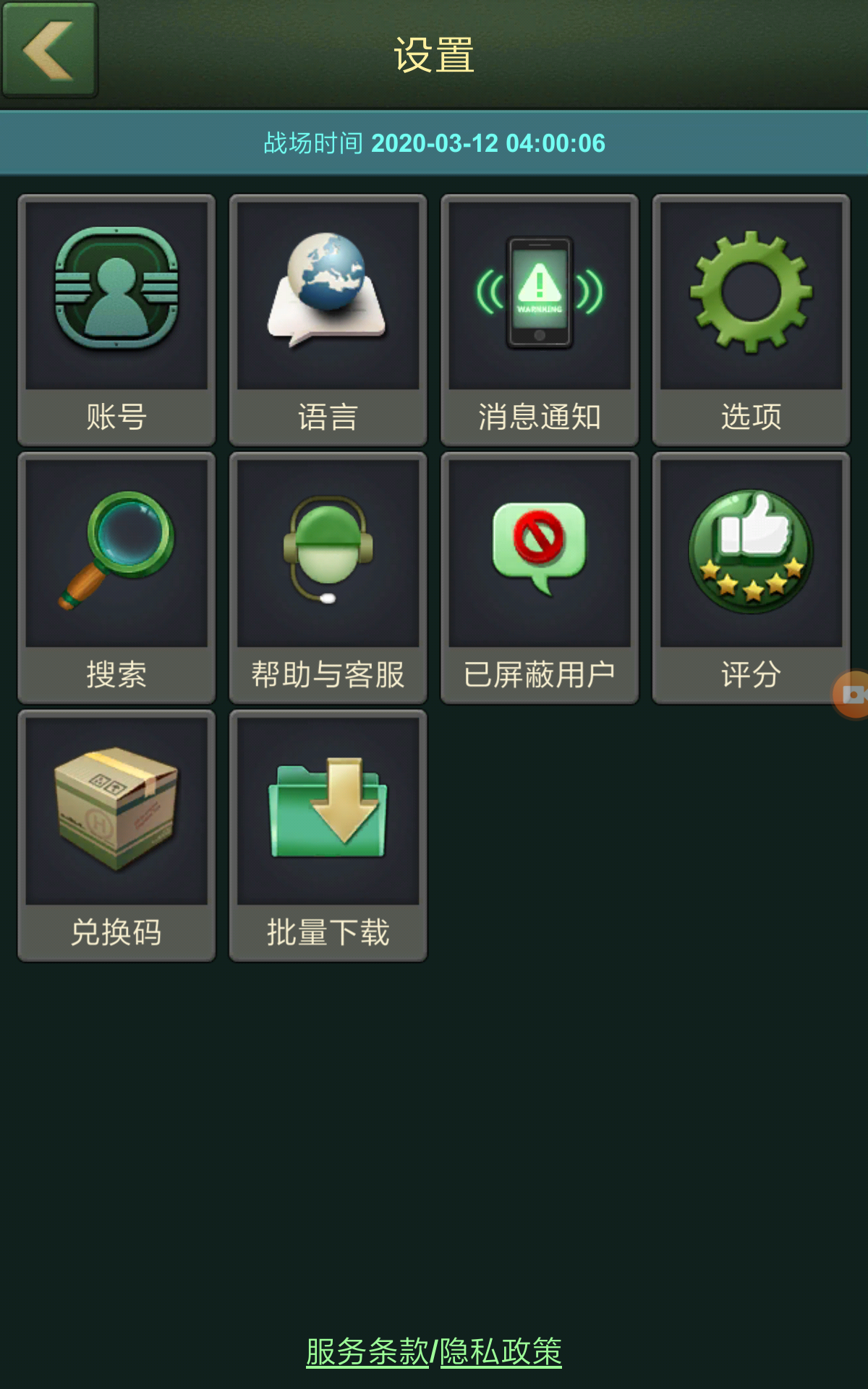Viewport: 868px width, 1389px height.
Task: Open the 账号 account settings
Action: point(116,319)
